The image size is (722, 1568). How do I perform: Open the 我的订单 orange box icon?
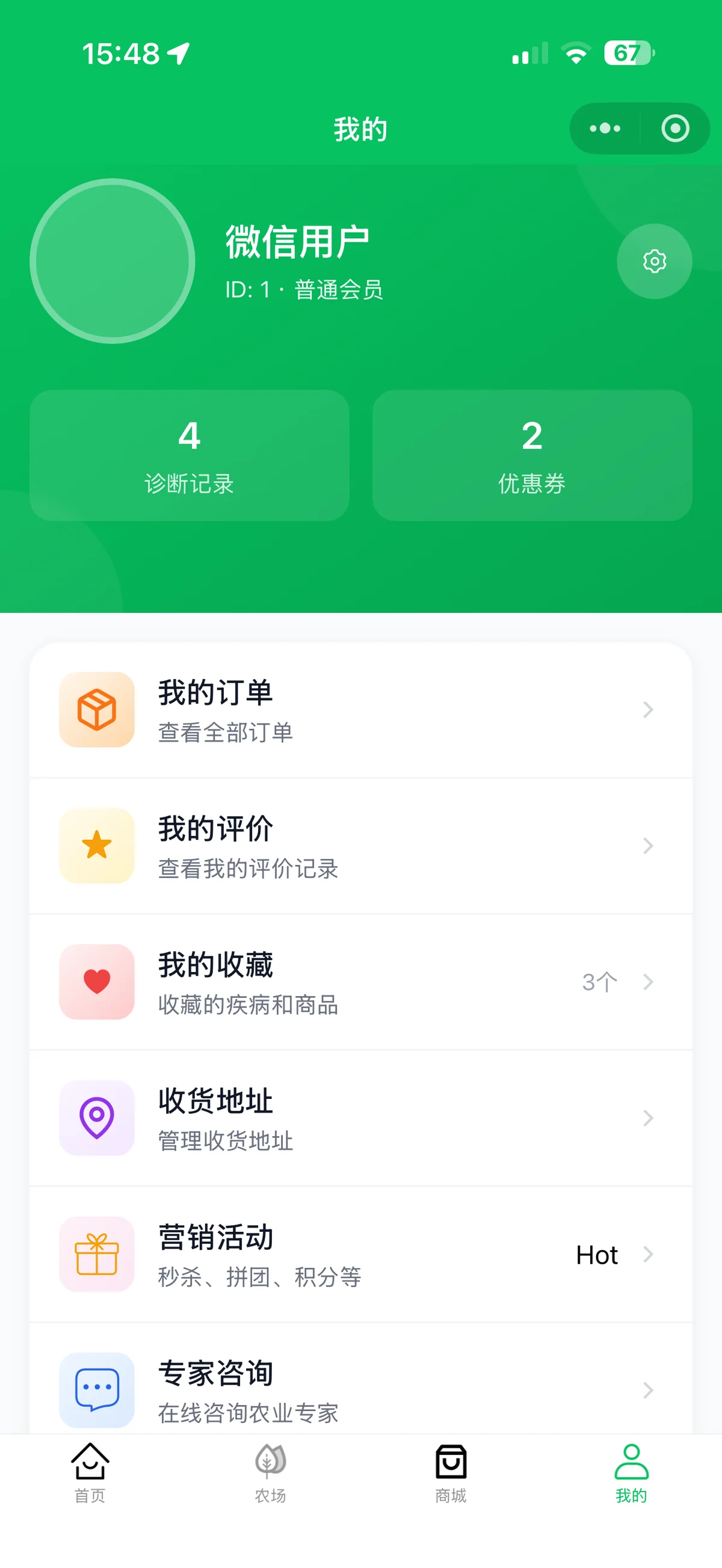96,710
